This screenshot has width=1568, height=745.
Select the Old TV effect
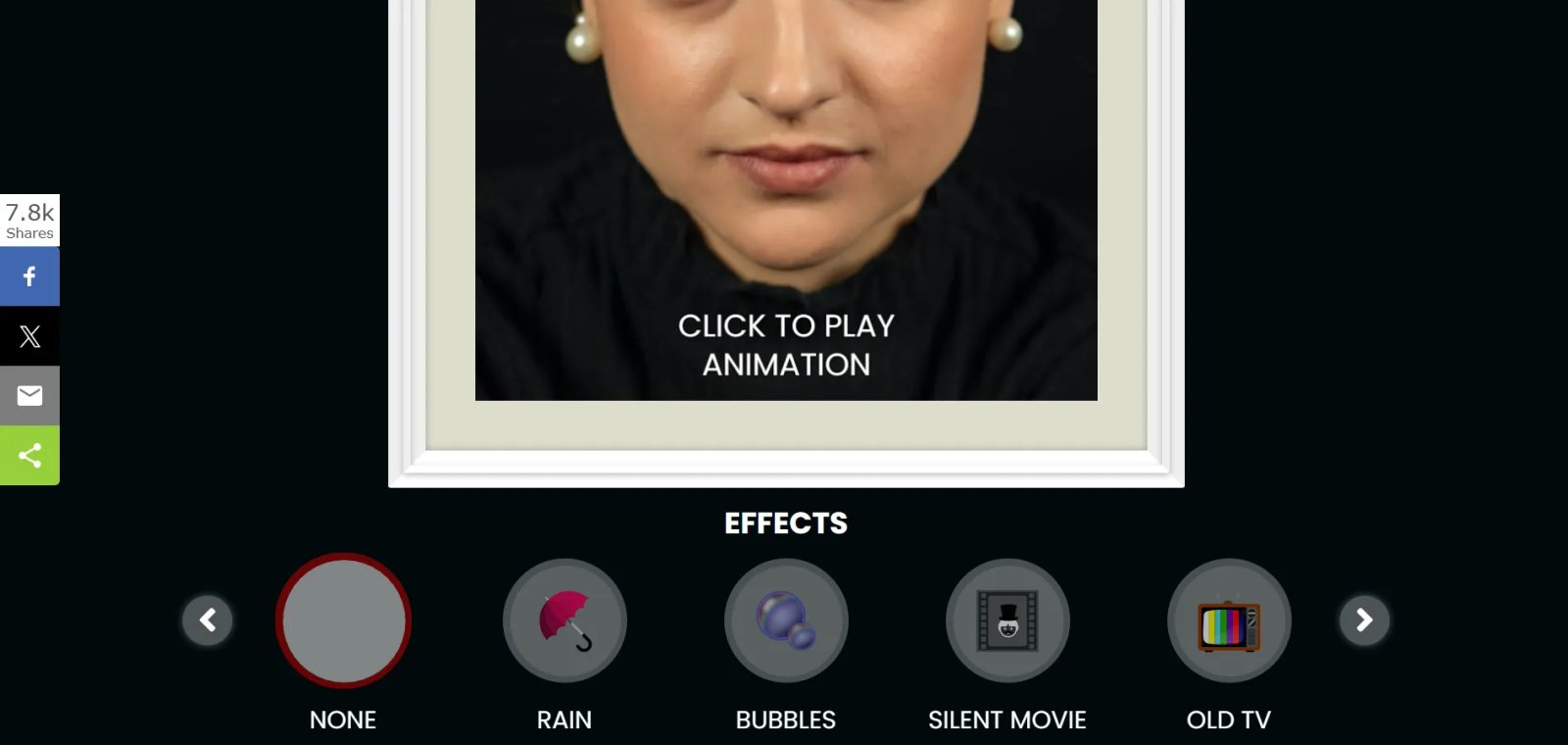tap(1229, 621)
